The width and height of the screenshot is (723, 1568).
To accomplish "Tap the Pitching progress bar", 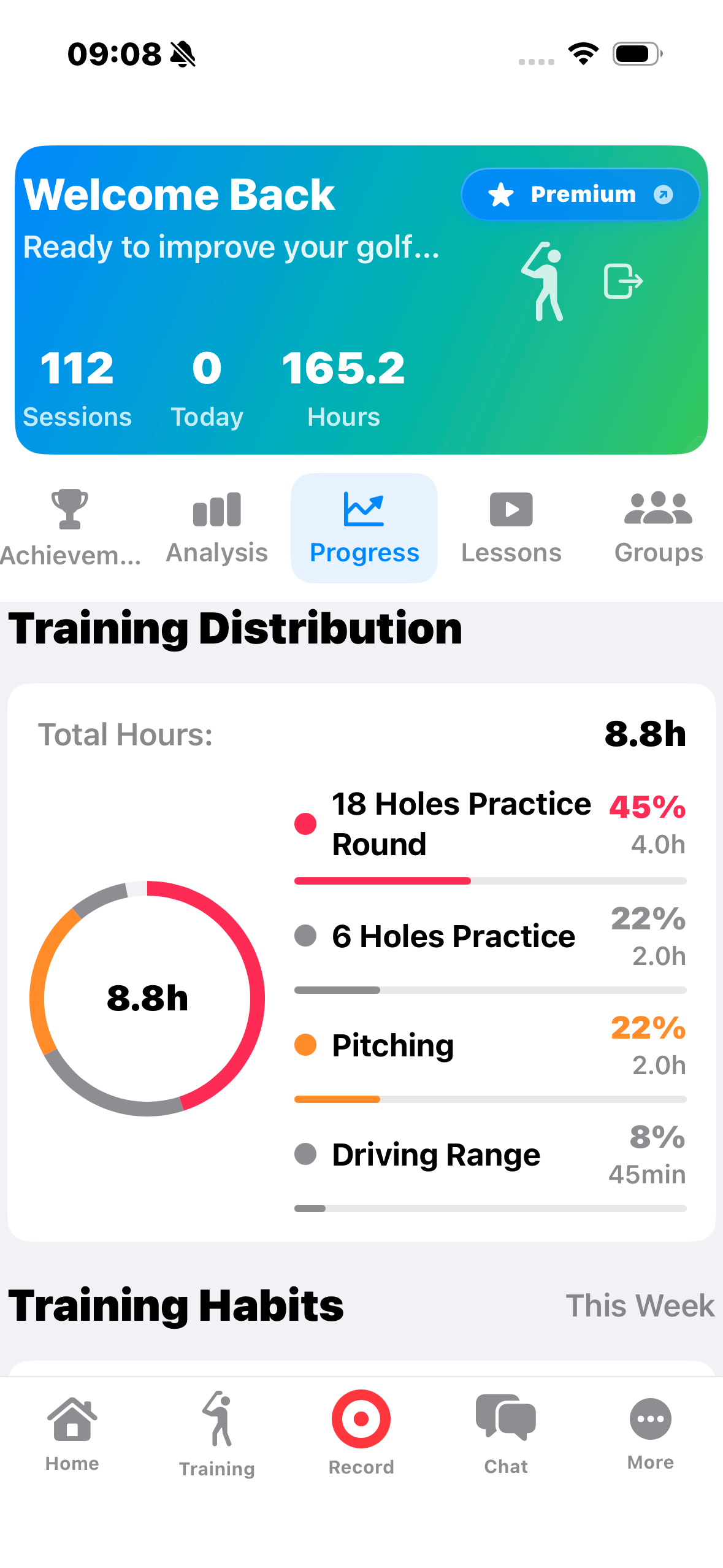I will (x=491, y=1099).
